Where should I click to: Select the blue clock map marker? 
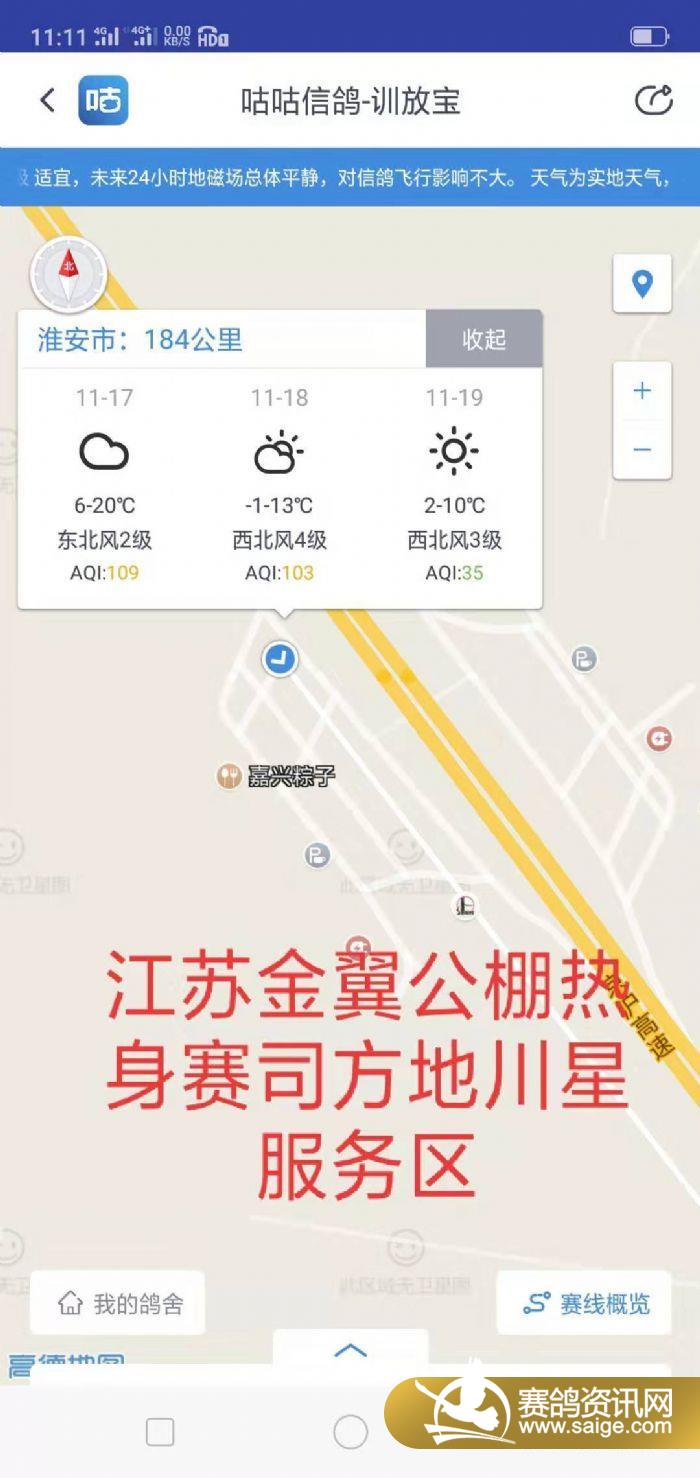tap(280, 659)
